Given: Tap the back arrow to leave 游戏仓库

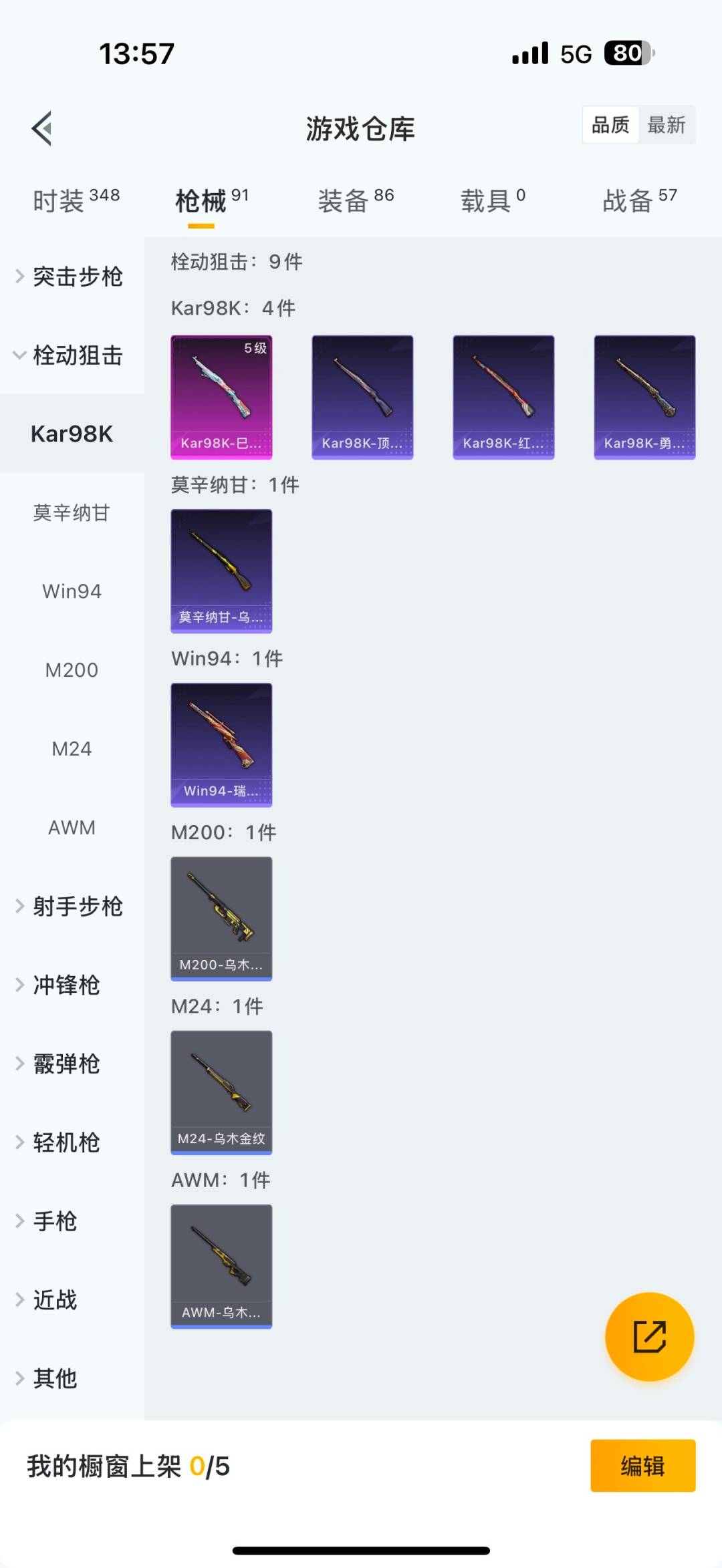Looking at the screenshot, I should (41, 129).
